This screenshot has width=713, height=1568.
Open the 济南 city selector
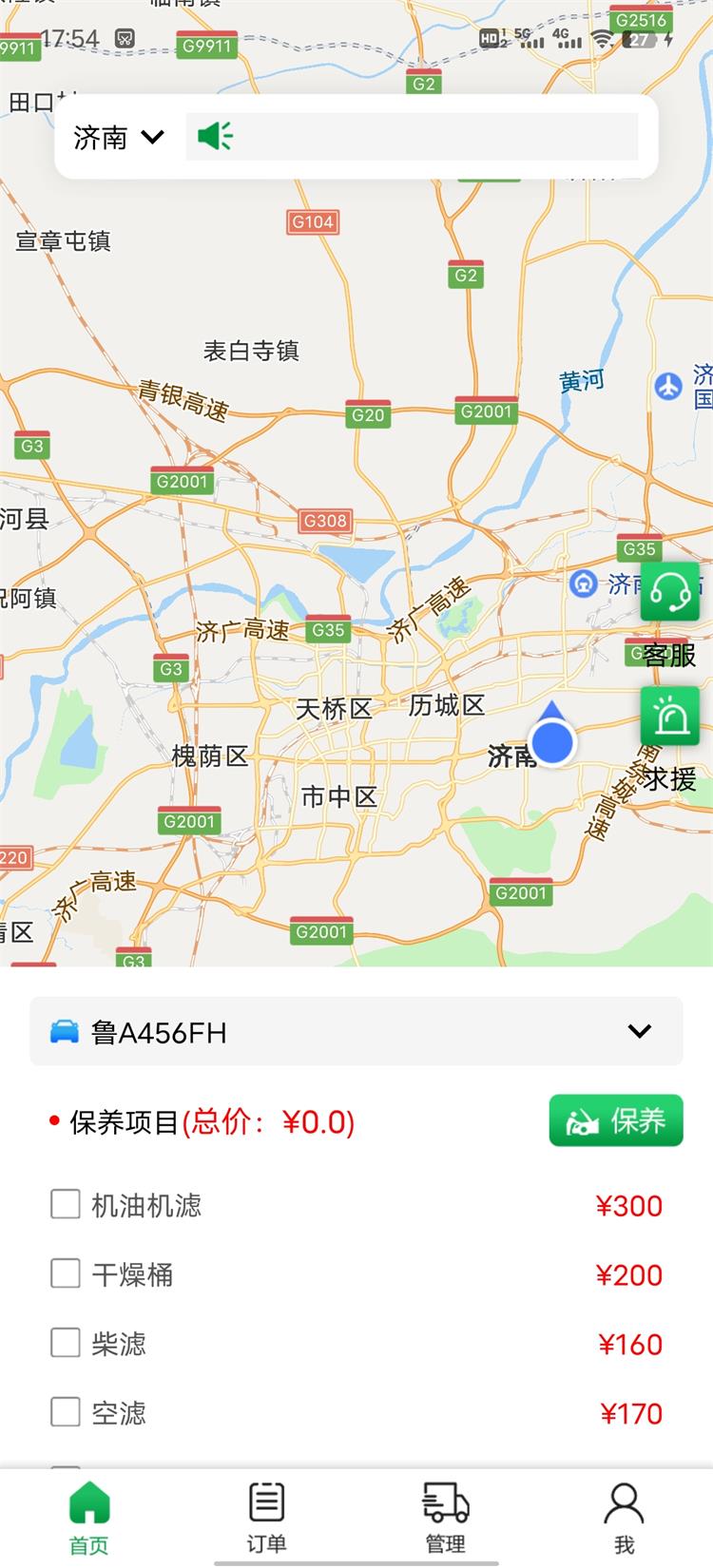click(x=119, y=138)
